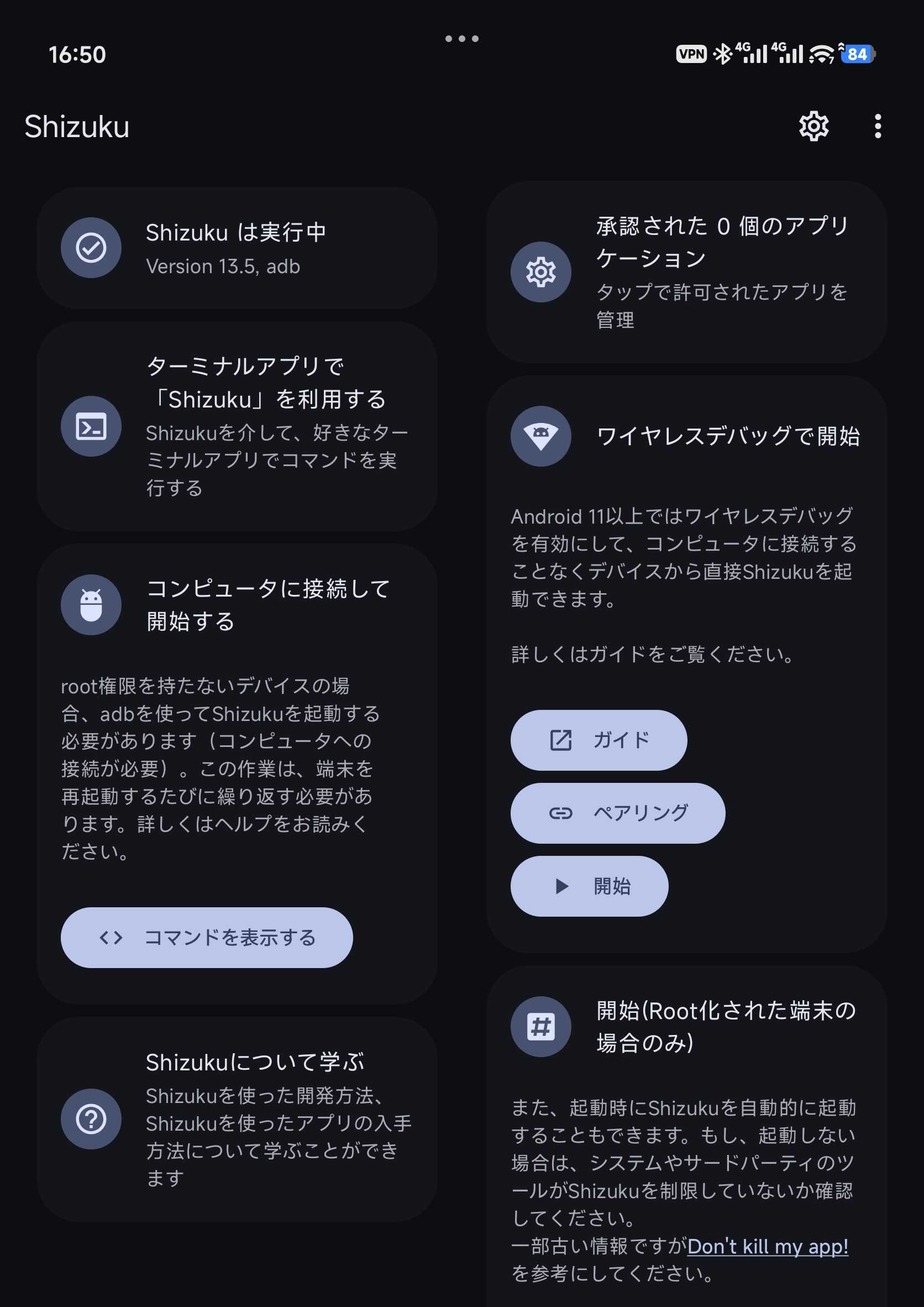The height and width of the screenshot is (1307, 924).
Task: Tap the ペアリング button
Action: click(618, 813)
